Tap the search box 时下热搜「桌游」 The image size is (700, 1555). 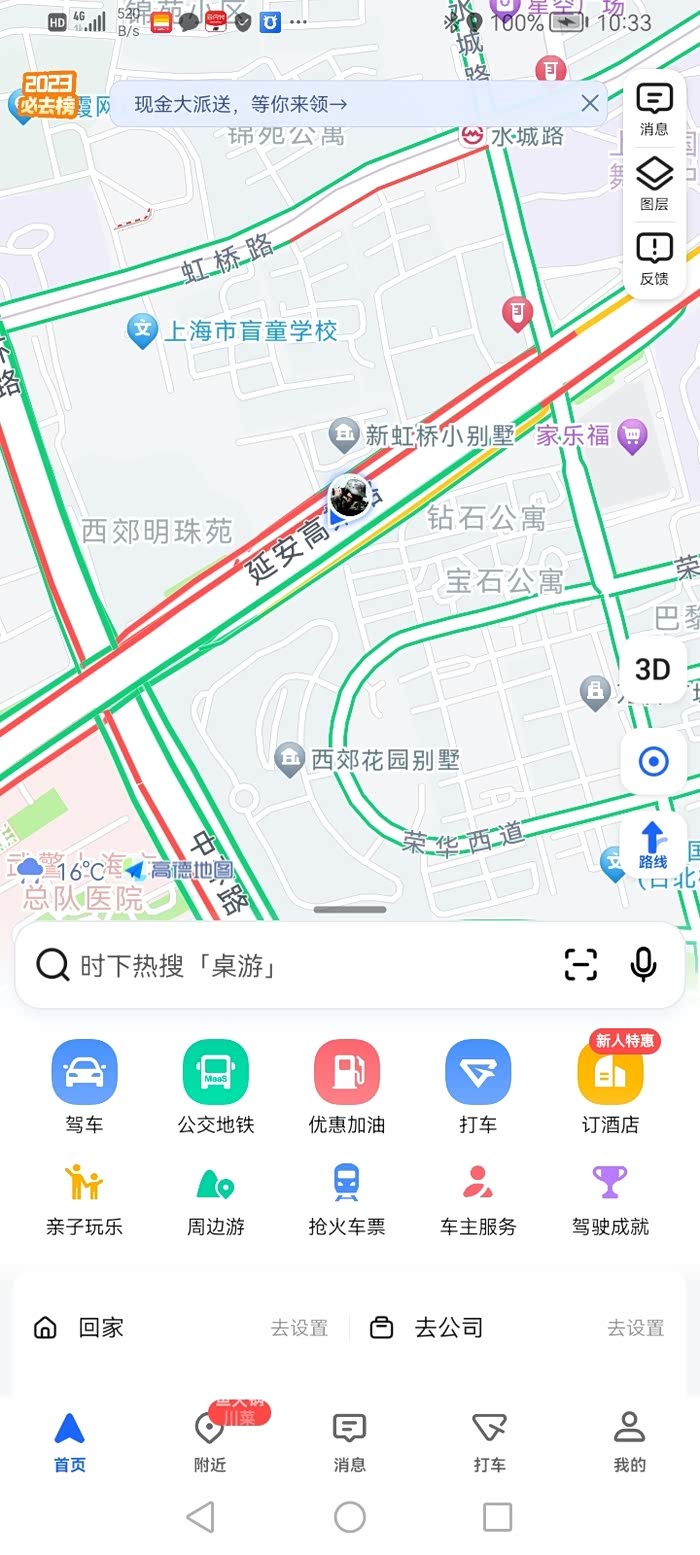click(300, 965)
